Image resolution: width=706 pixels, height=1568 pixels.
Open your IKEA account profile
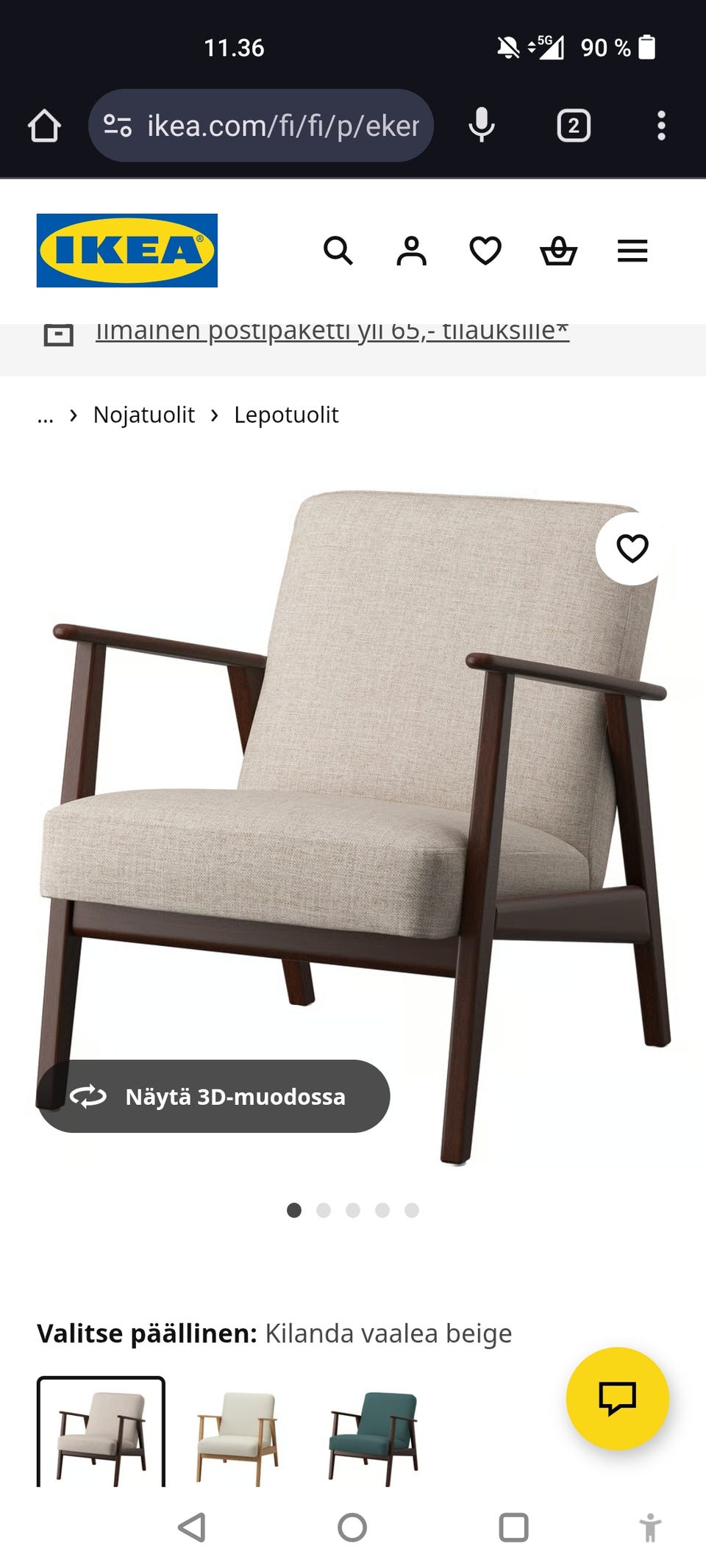pyautogui.click(x=412, y=251)
